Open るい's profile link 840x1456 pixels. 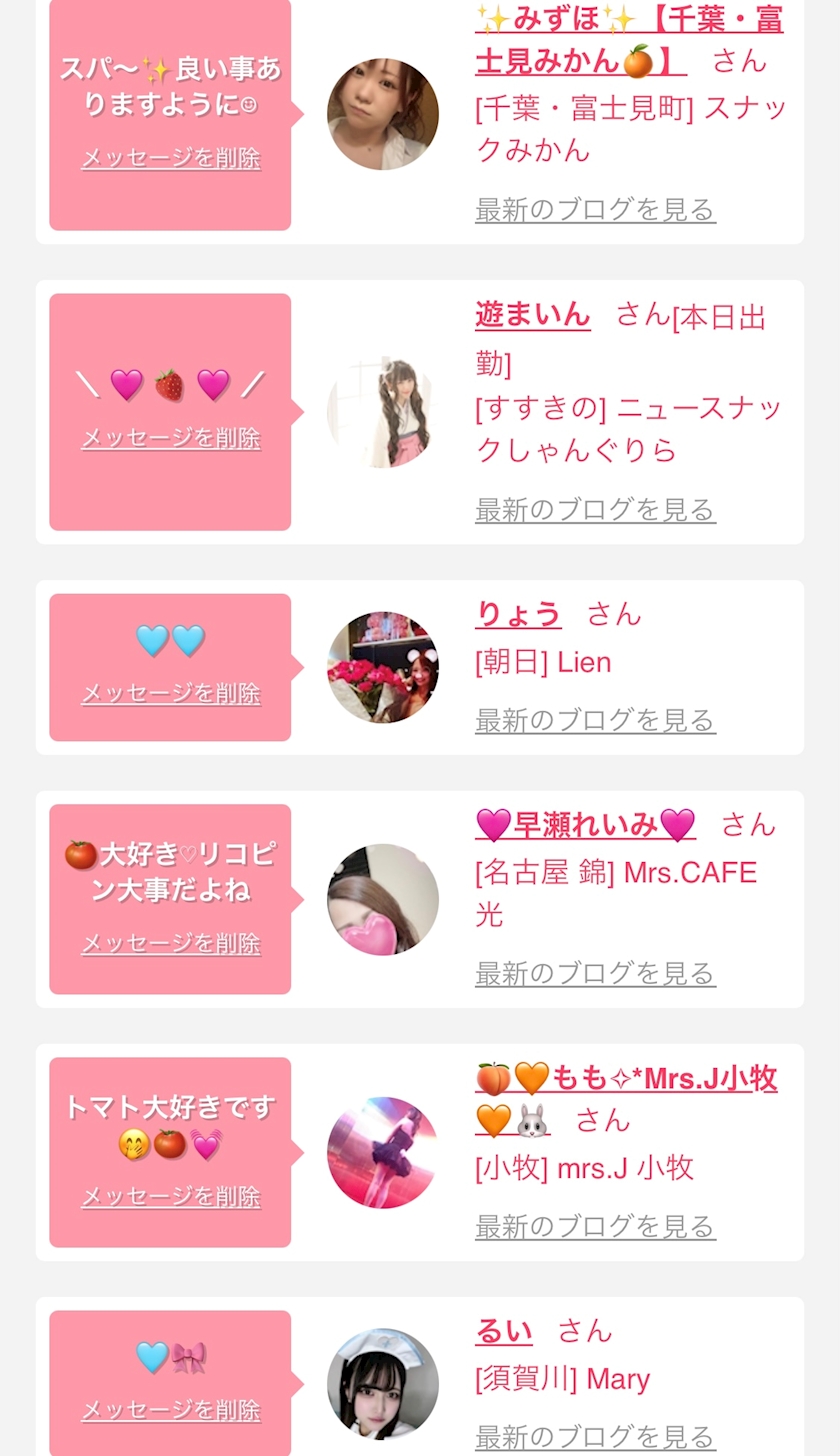(x=504, y=1331)
